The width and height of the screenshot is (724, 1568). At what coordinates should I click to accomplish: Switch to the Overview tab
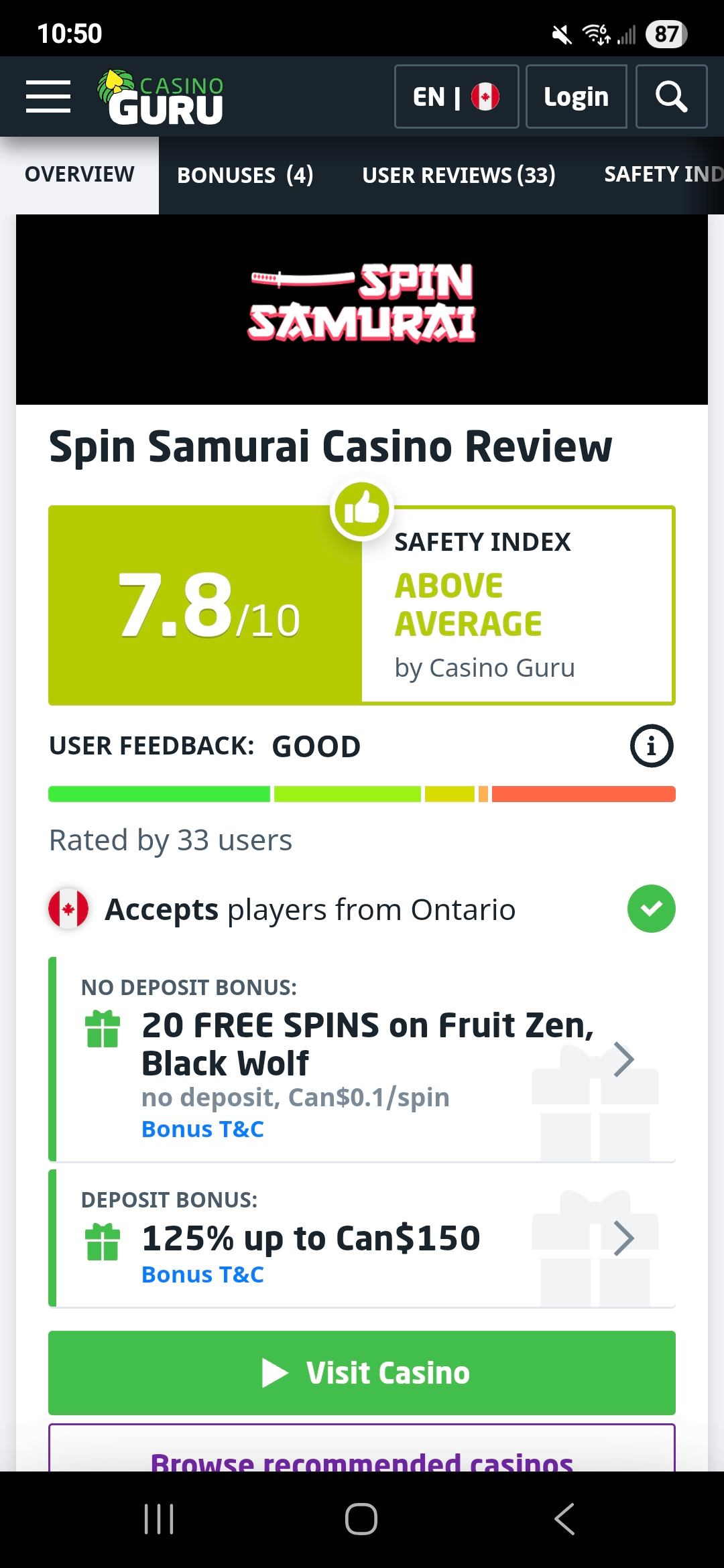(79, 174)
